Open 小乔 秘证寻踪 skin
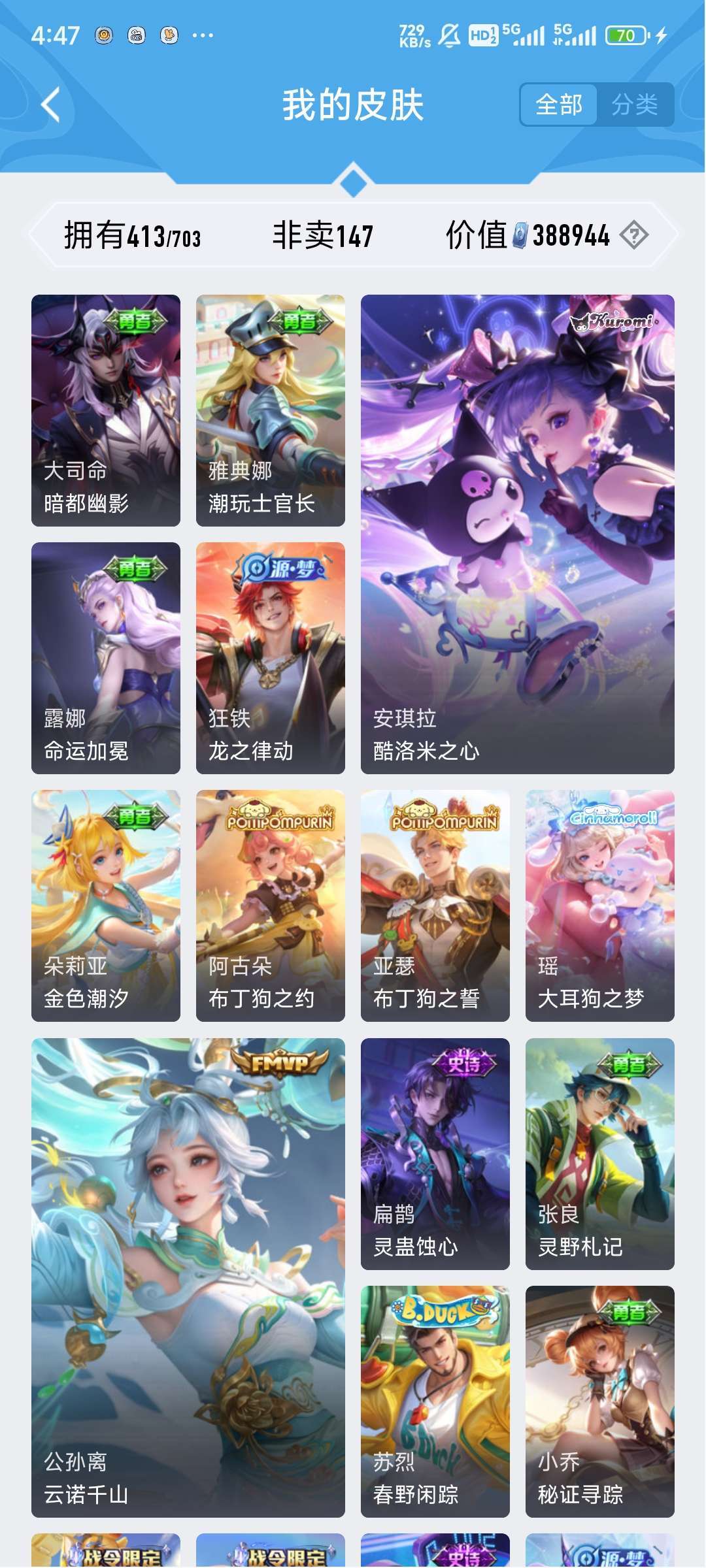 tap(599, 1401)
